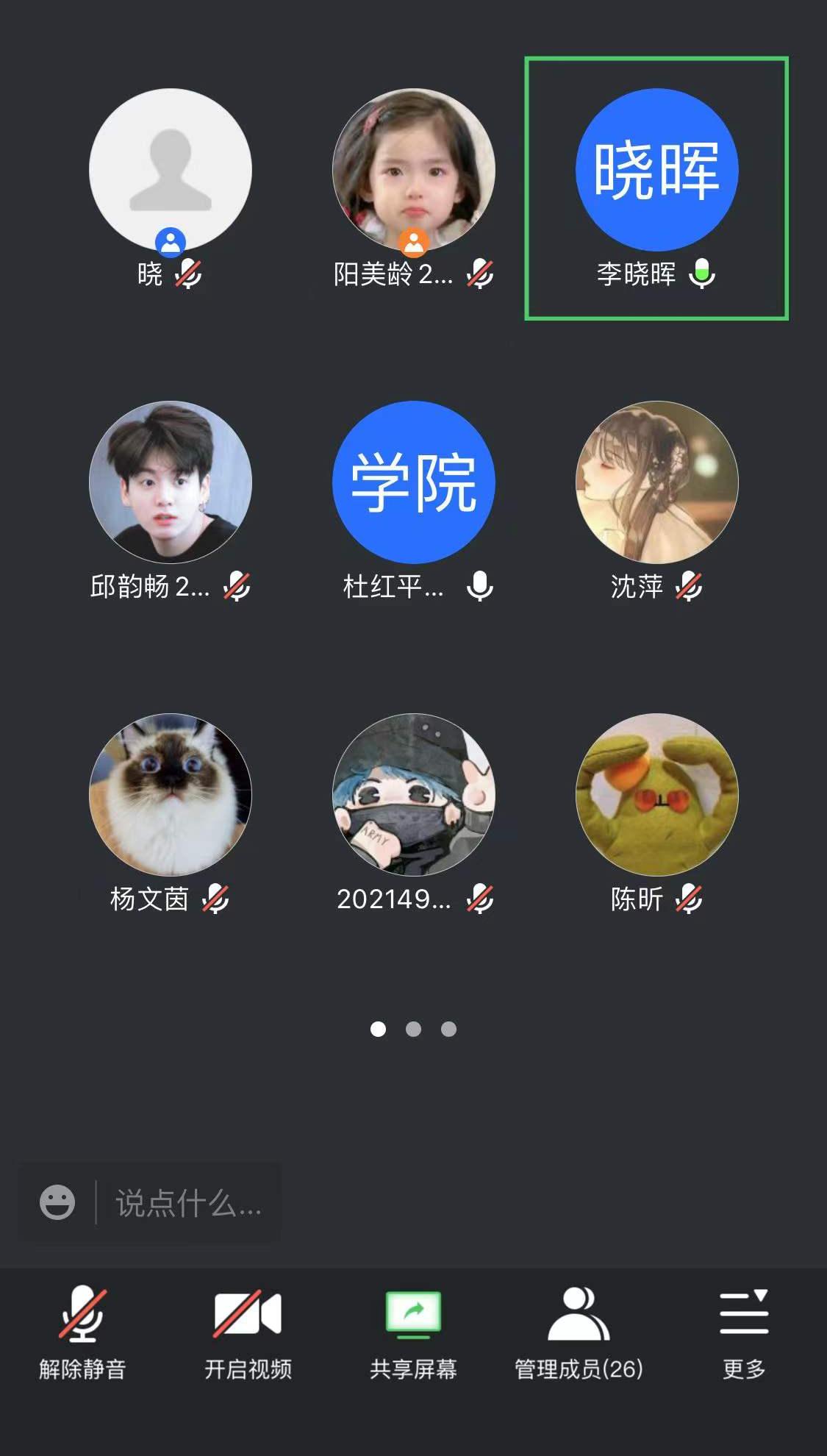The height and width of the screenshot is (1456, 827).
Task: Open the 更多 menu
Action: pos(744,1332)
